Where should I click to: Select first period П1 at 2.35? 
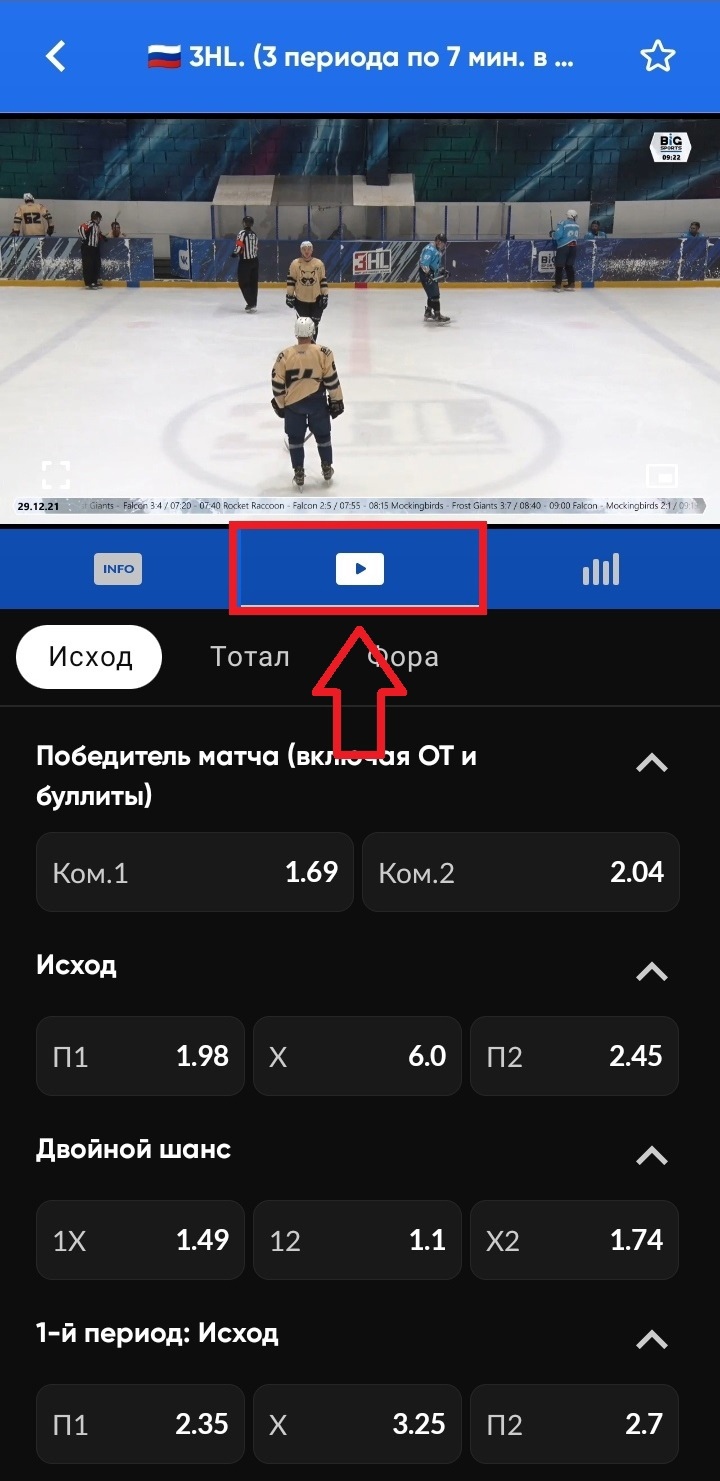(x=140, y=1424)
